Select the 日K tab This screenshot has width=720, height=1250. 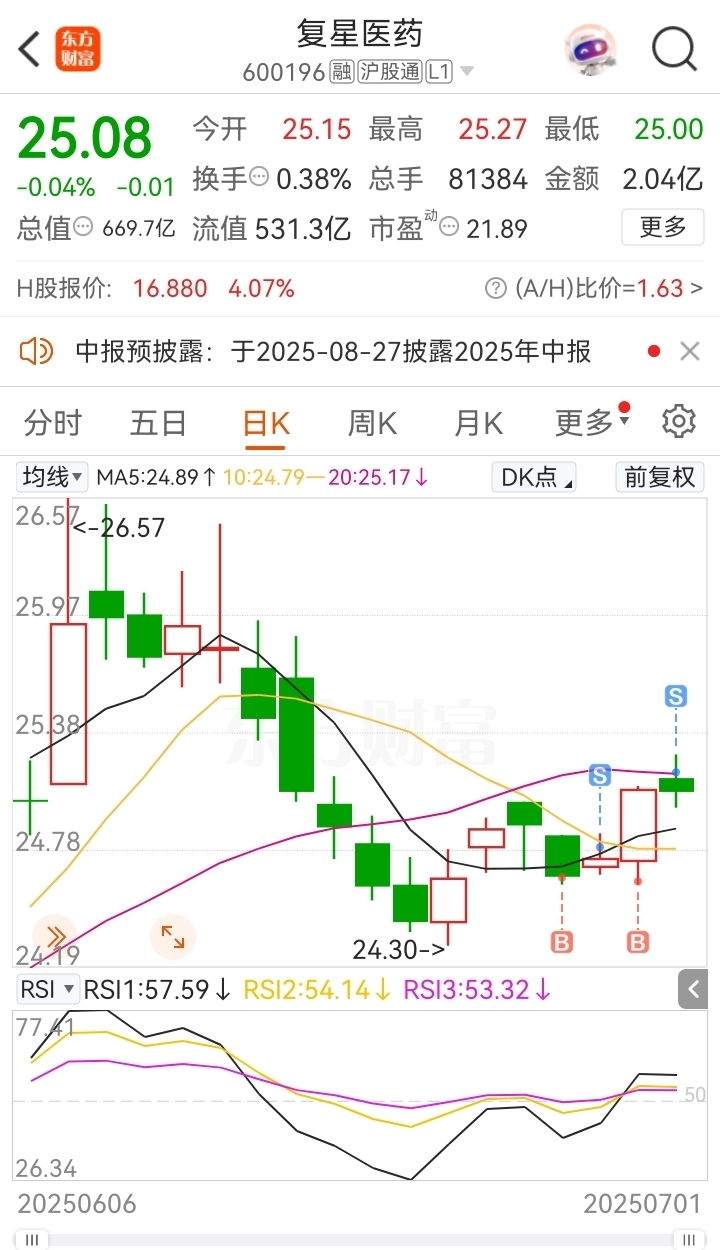[x=266, y=423]
